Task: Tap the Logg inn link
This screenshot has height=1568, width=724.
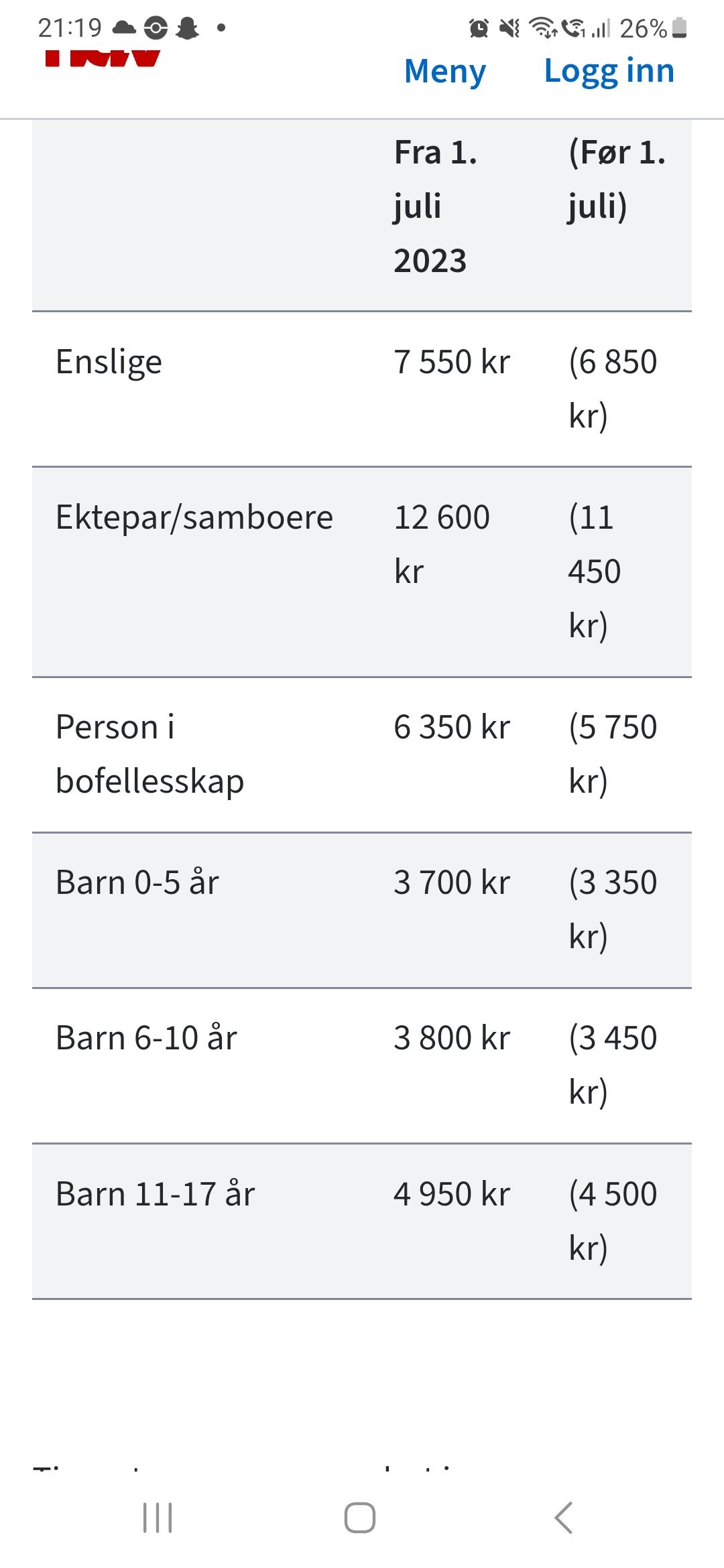Action: click(609, 72)
